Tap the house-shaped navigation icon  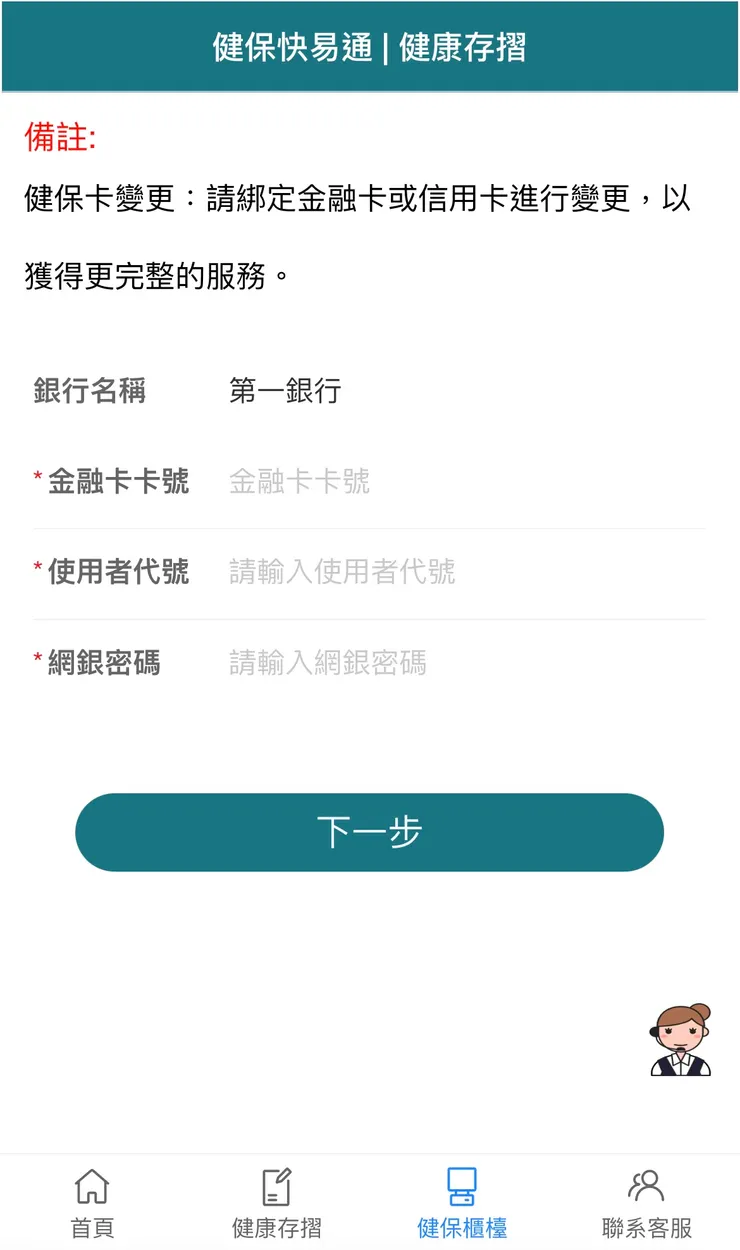click(x=92, y=1185)
